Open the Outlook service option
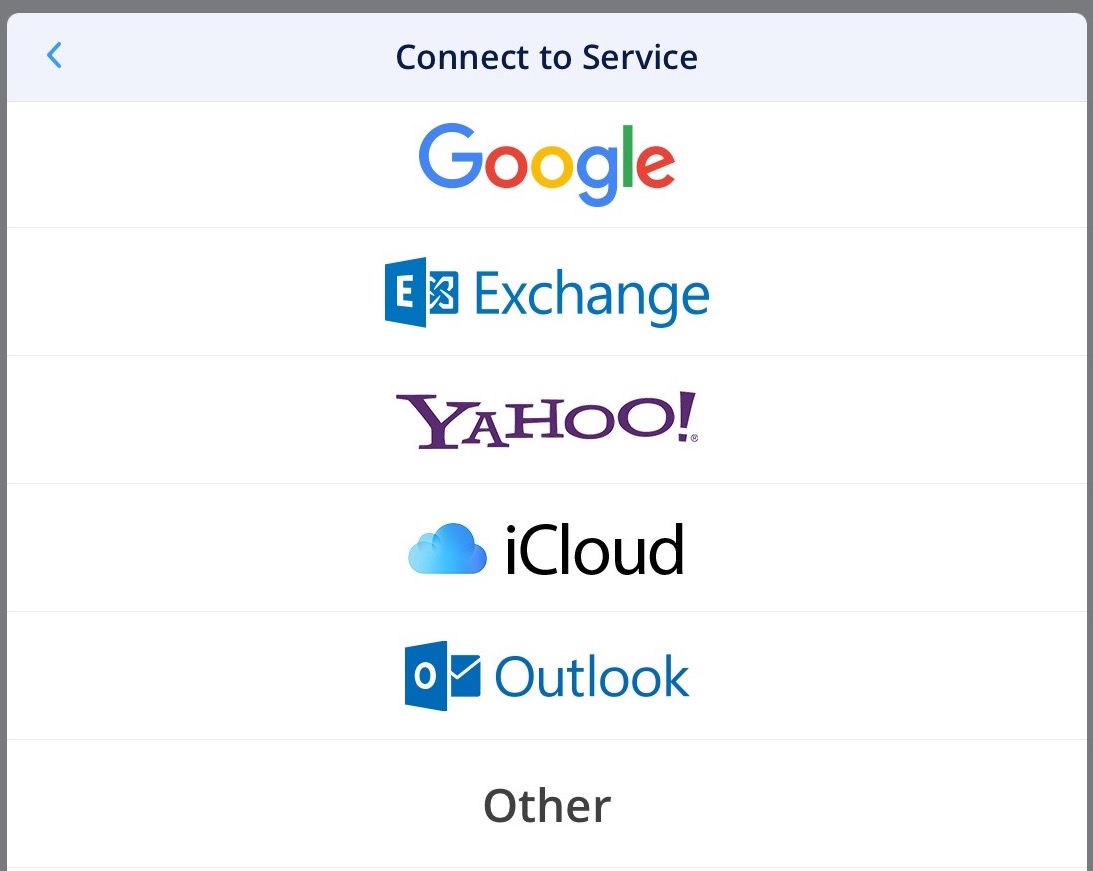This screenshot has height=871, width=1093. tap(546, 676)
